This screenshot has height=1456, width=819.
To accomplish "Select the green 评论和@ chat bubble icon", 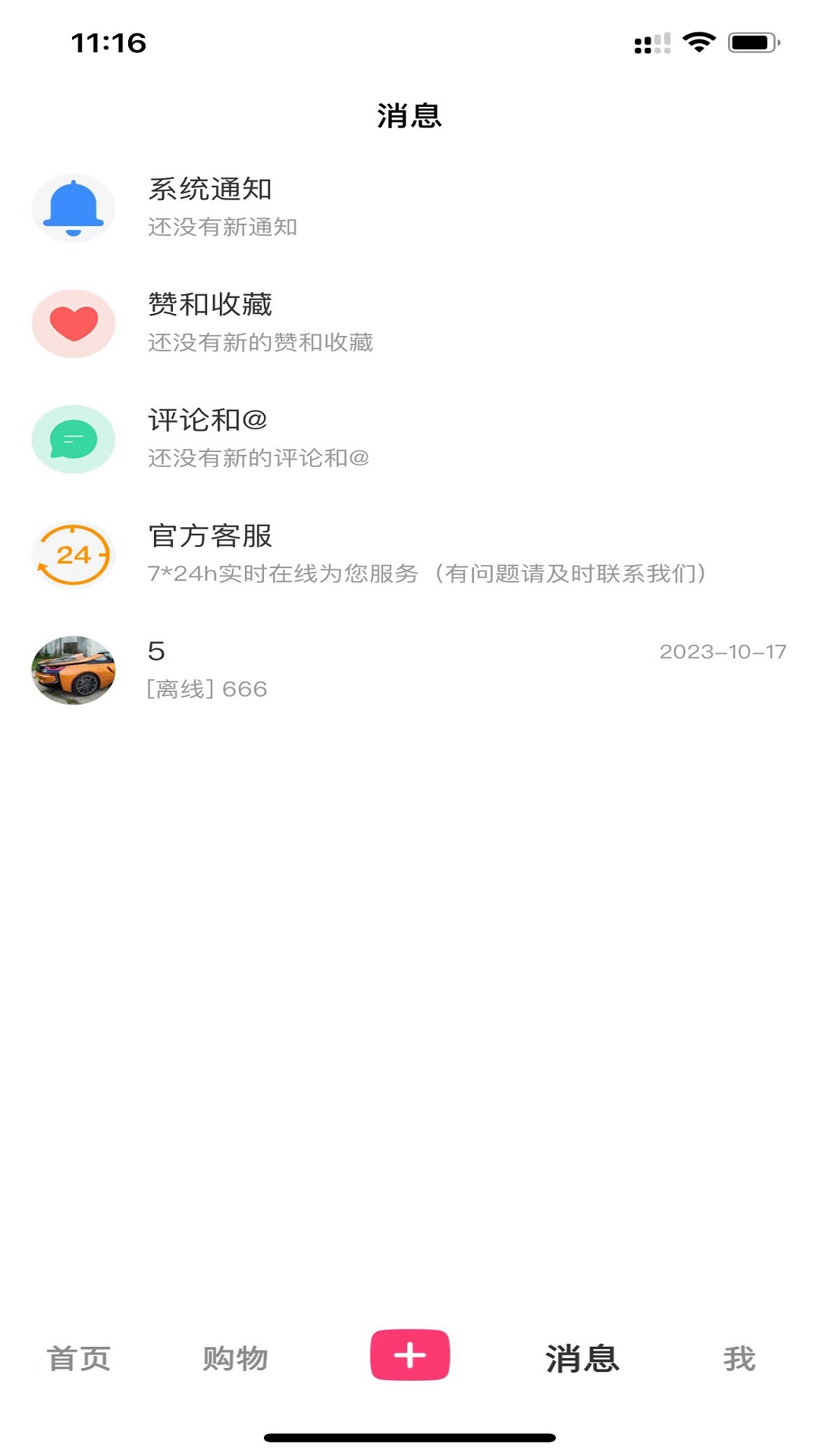I will [x=73, y=439].
